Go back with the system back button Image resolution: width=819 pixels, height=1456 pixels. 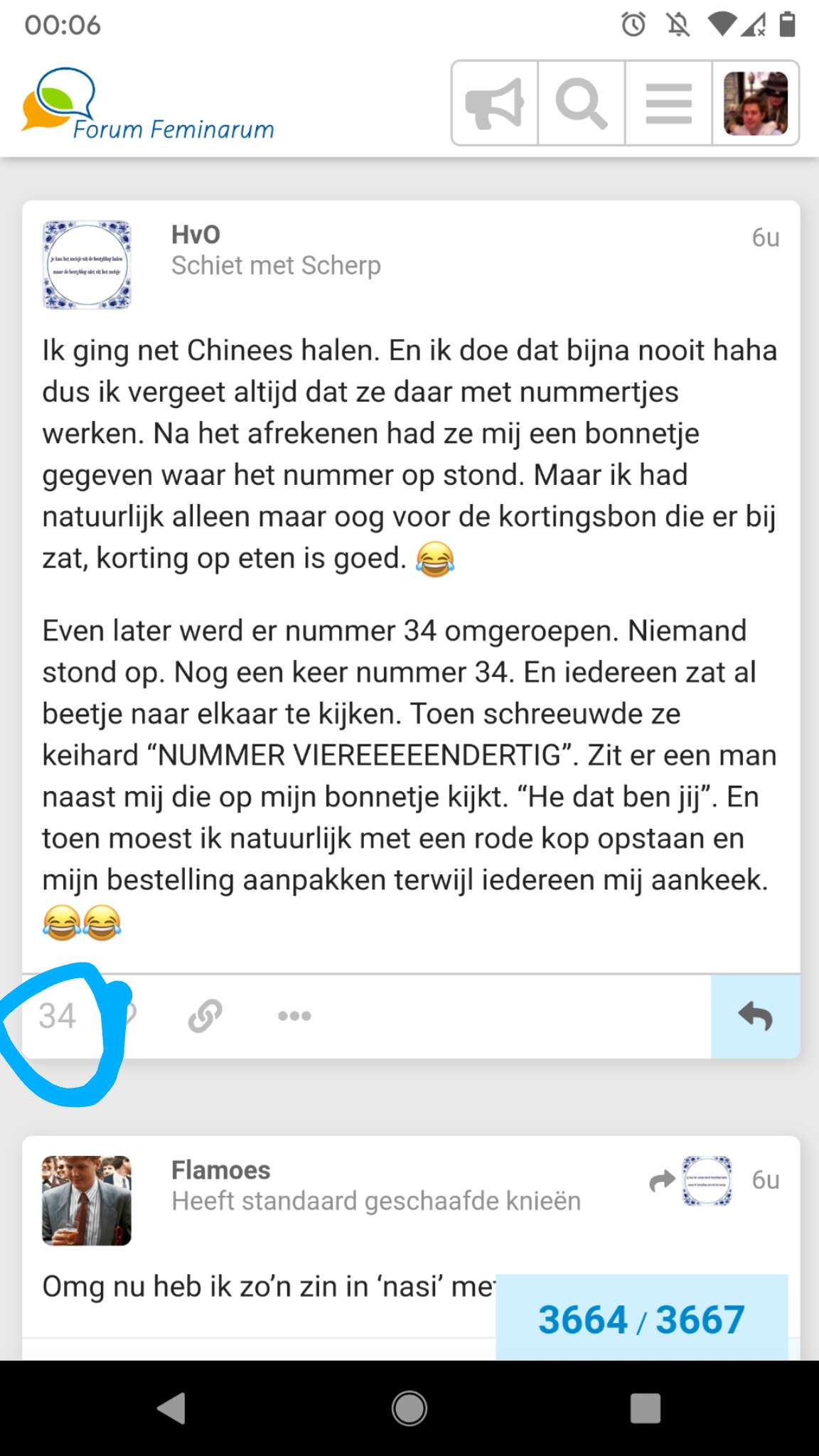171,1408
